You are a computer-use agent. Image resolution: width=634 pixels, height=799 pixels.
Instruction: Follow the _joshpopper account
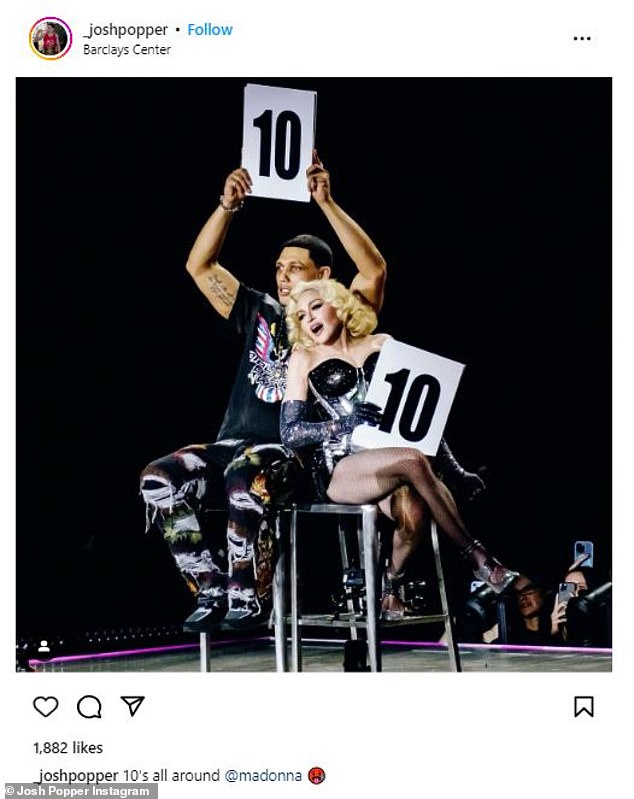(x=210, y=29)
